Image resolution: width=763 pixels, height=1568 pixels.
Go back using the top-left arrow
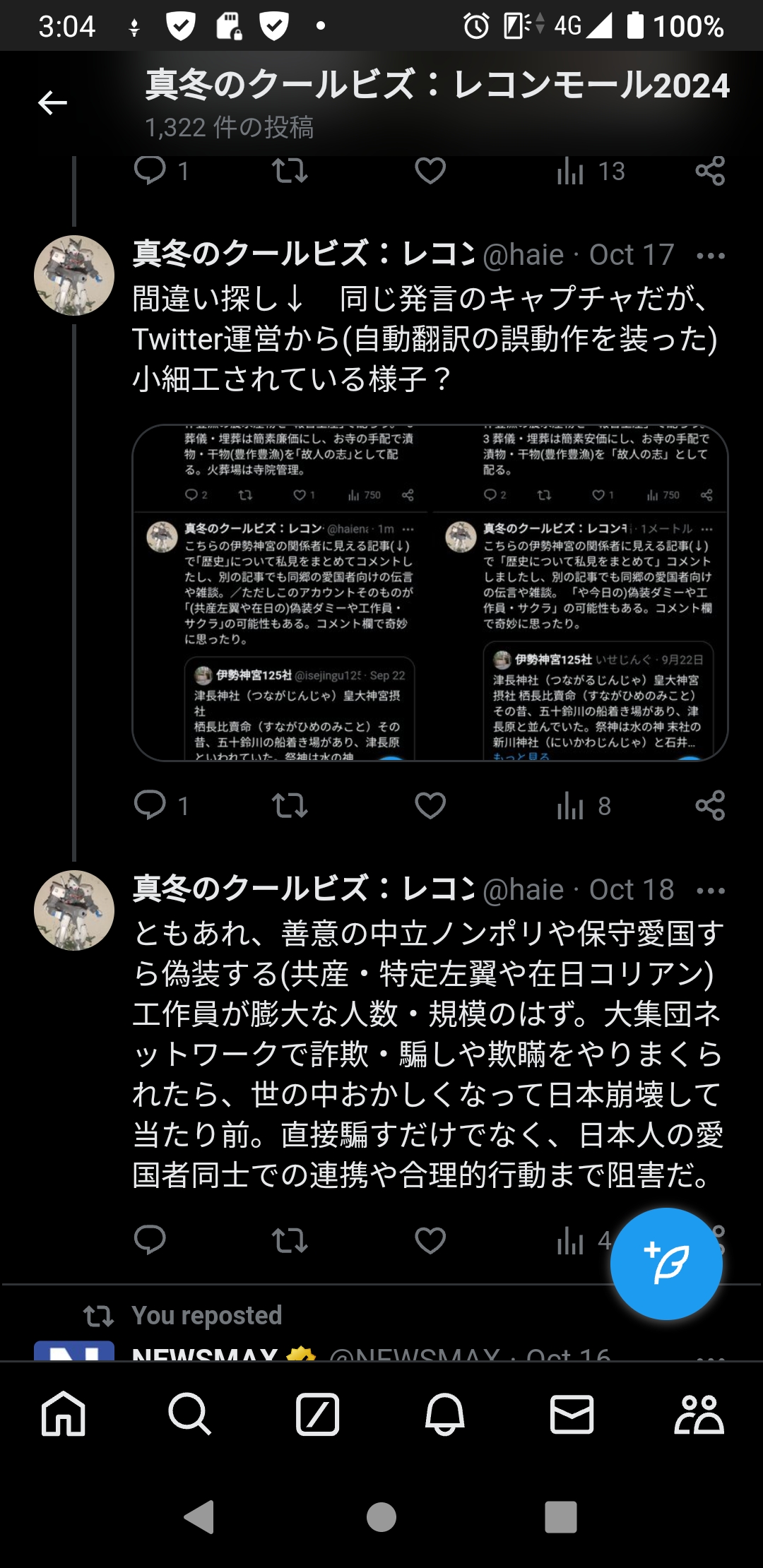pyautogui.click(x=52, y=103)
